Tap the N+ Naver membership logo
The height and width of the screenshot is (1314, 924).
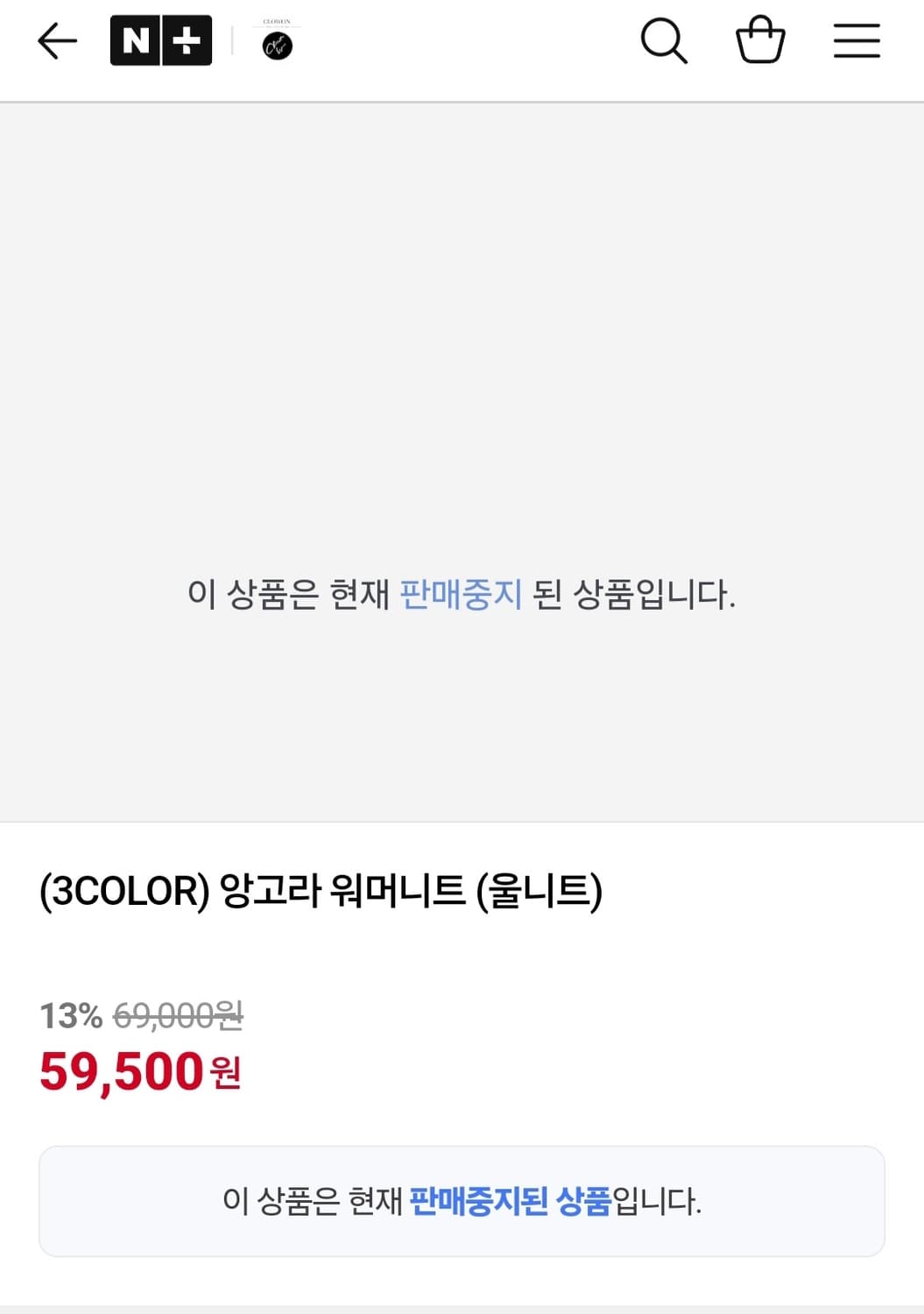point(161,39)
